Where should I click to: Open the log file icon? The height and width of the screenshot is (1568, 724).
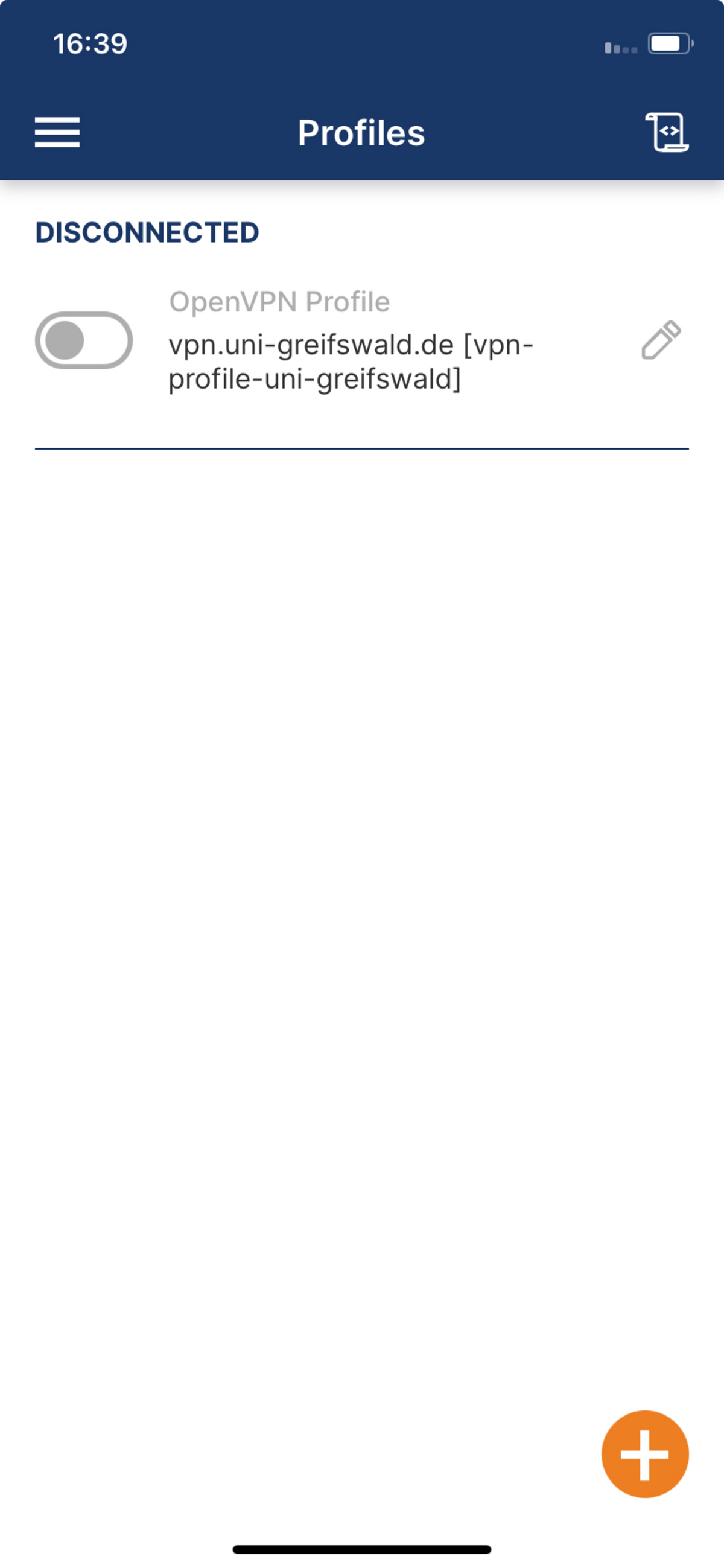tap(666, 132)
